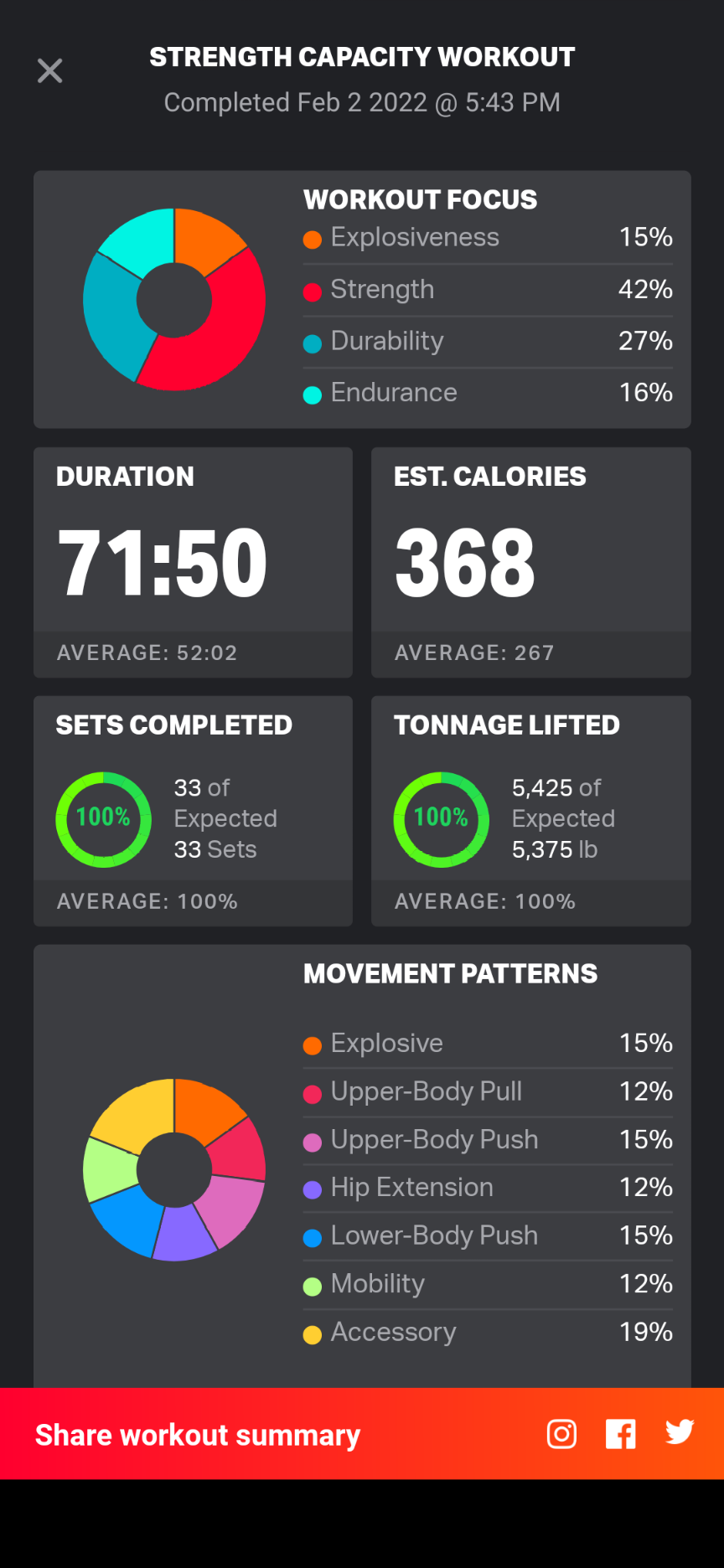
Task: Share workout summary to Instagram
Action: point(561,1434)
